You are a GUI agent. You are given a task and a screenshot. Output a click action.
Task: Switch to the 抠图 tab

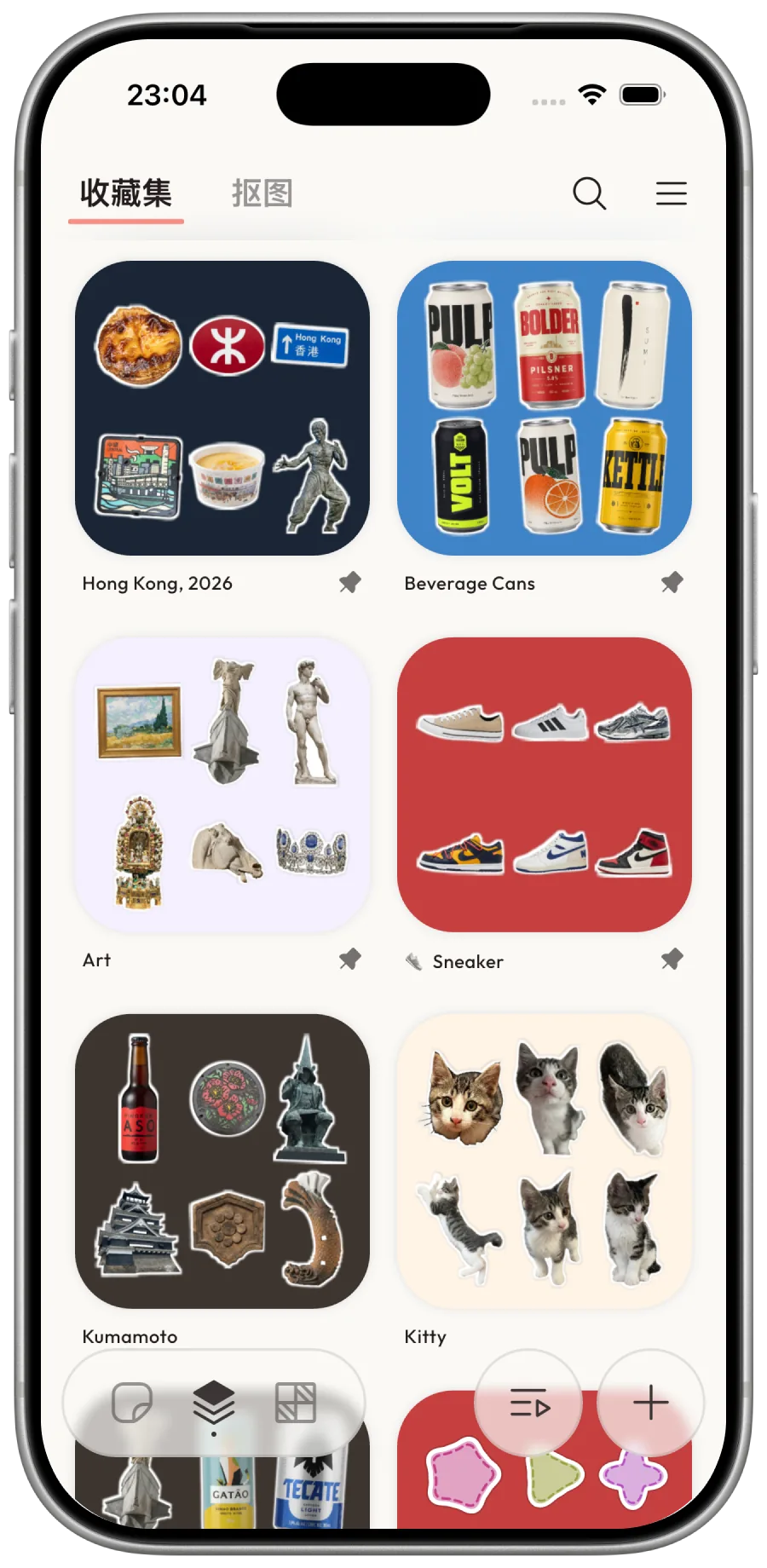[x=262, y=193]
